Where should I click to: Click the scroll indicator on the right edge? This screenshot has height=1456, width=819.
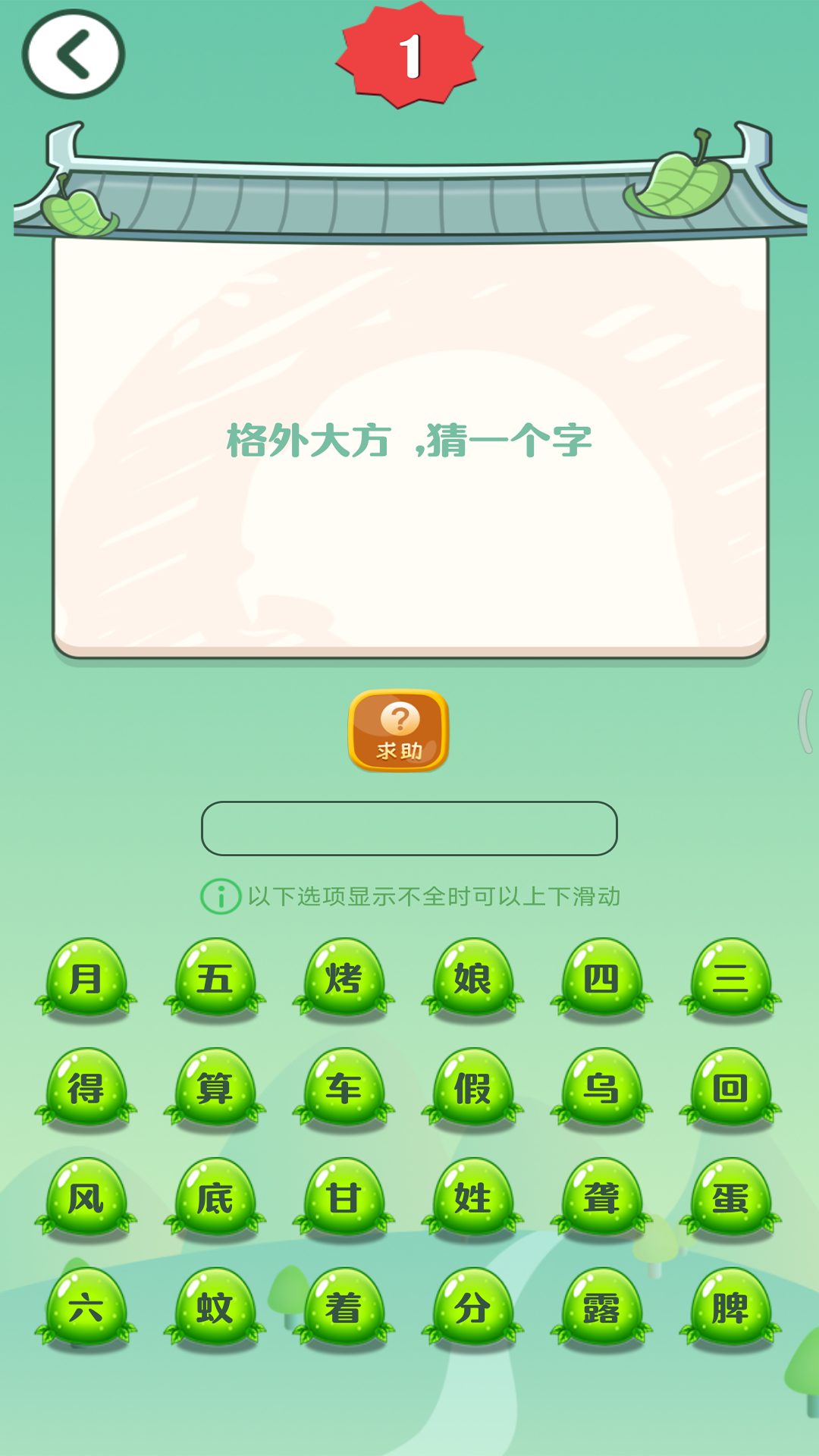click(x=805, y=724)
